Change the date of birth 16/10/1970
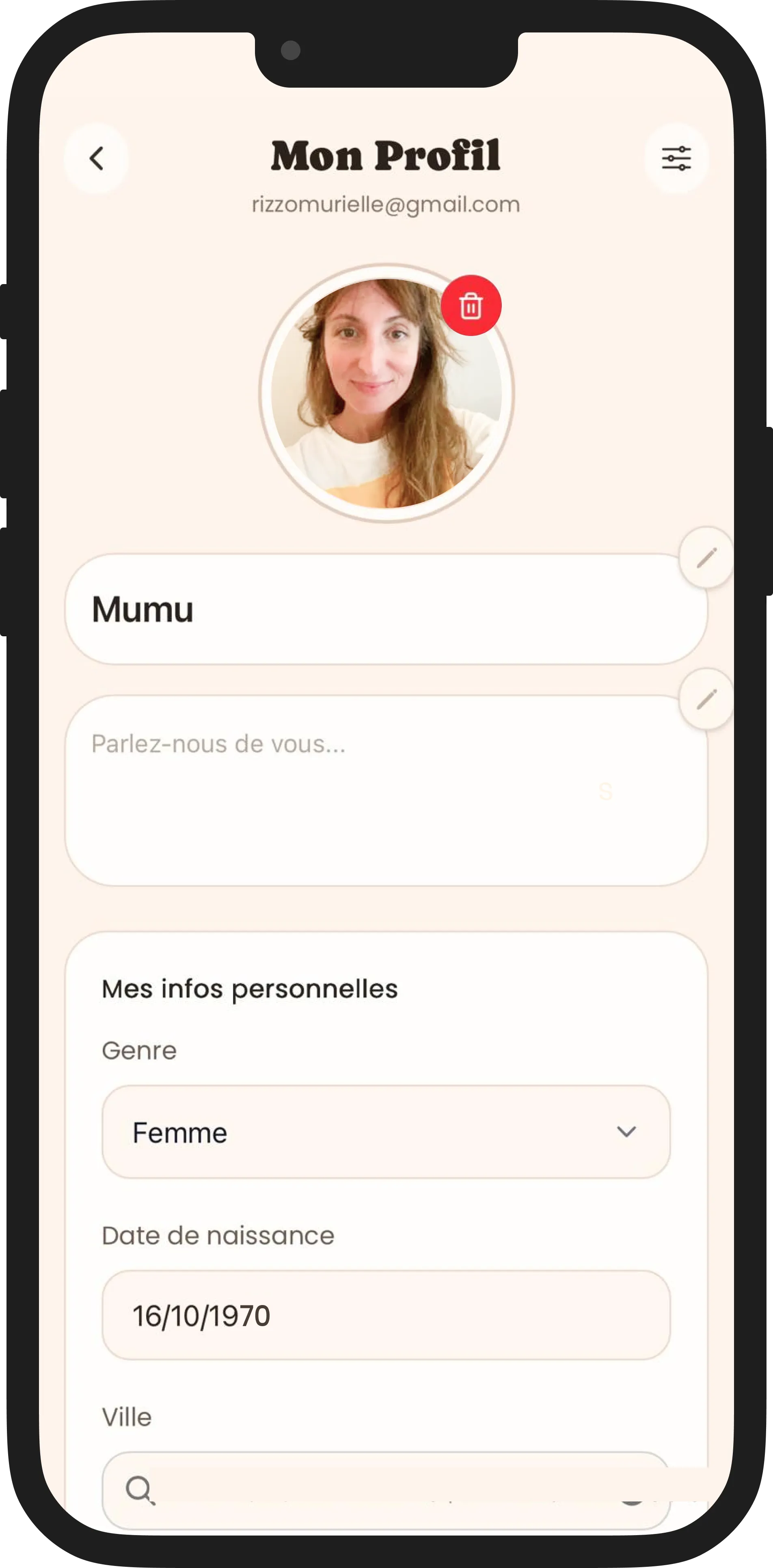Image resolution: width=773 pixels, height=1568 pixels. [386, 1316]
